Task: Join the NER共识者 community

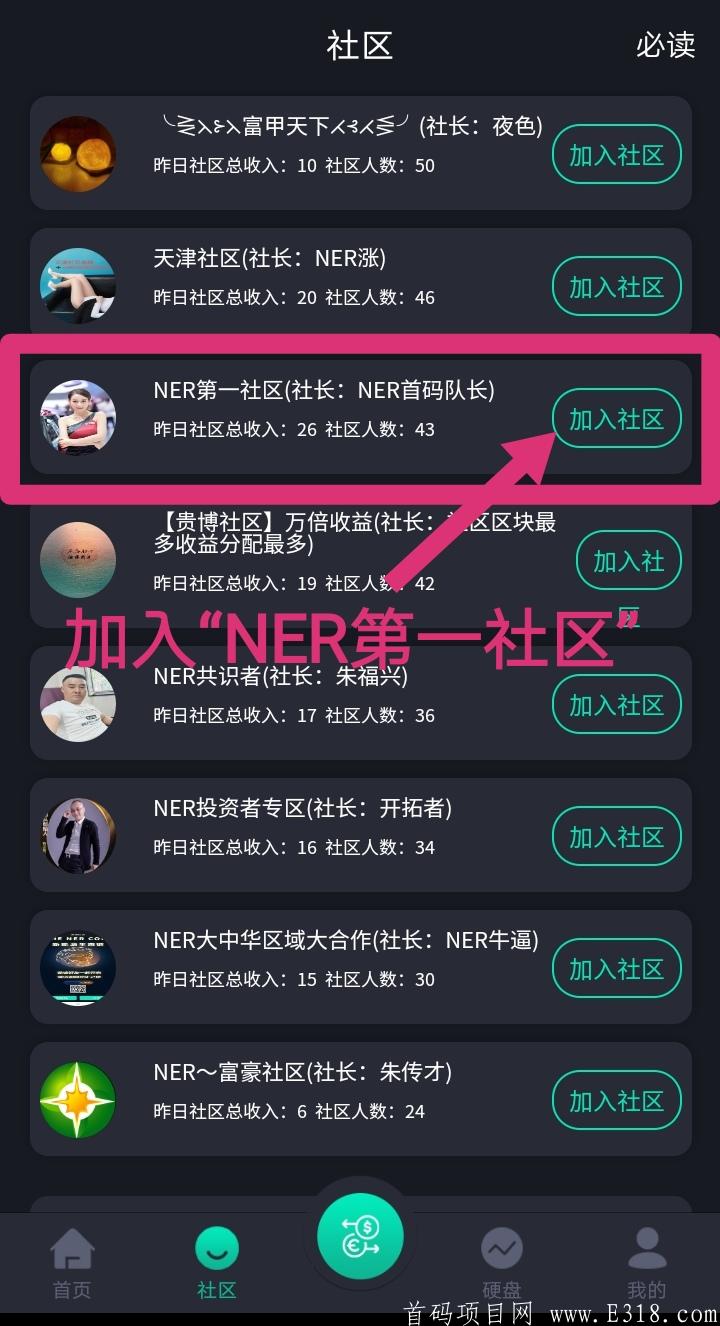Action: coord(616,705)
